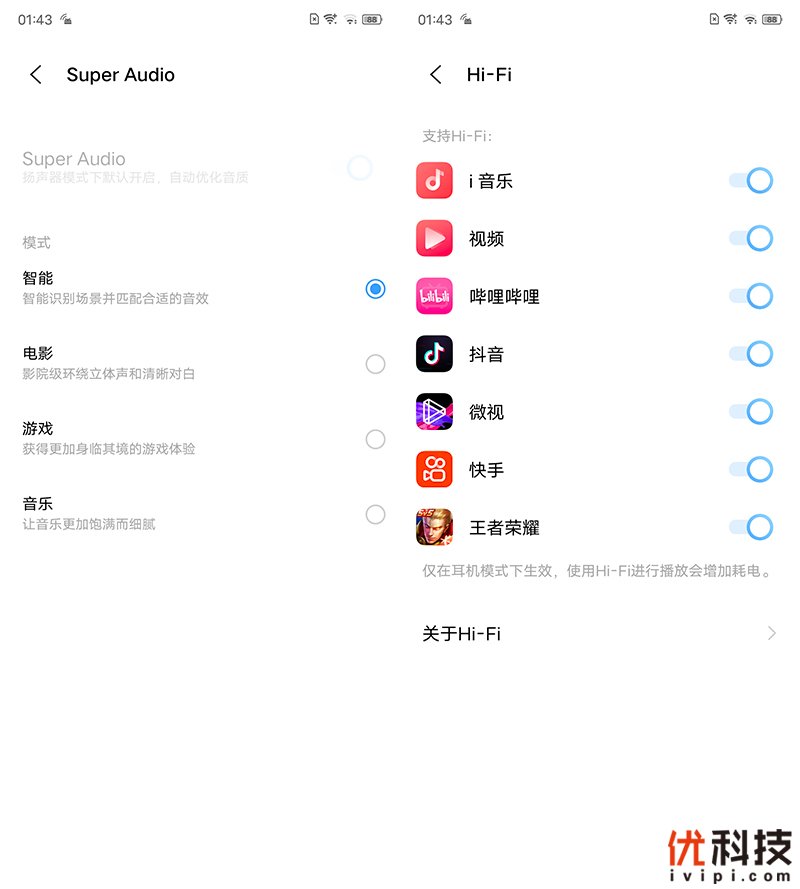800x889 pixels.
Task: Switch to the 游戏 sound mode
Action: tap(375, 439)
